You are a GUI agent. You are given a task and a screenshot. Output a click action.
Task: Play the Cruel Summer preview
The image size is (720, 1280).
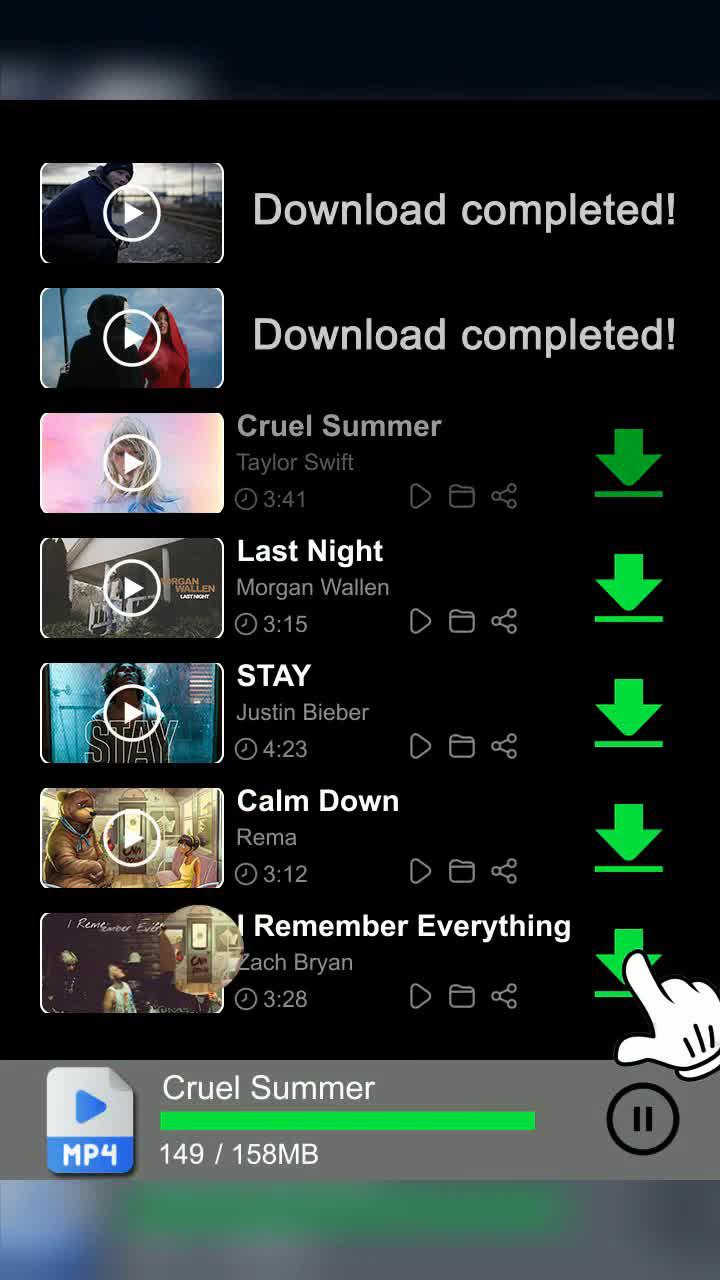point(131,462)
